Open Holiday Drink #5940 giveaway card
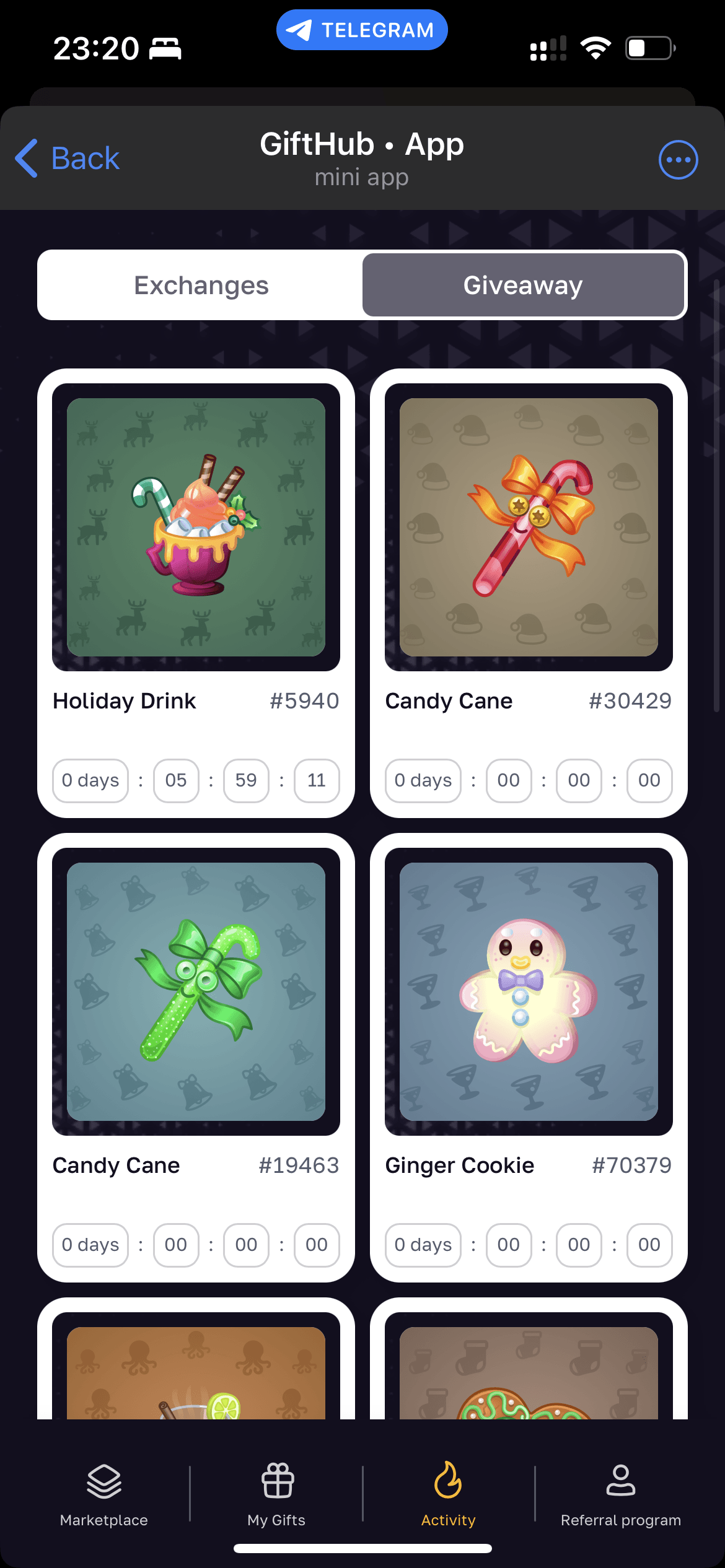The image size is (725, 1568). pyautogui.click(x=196, y=528)
